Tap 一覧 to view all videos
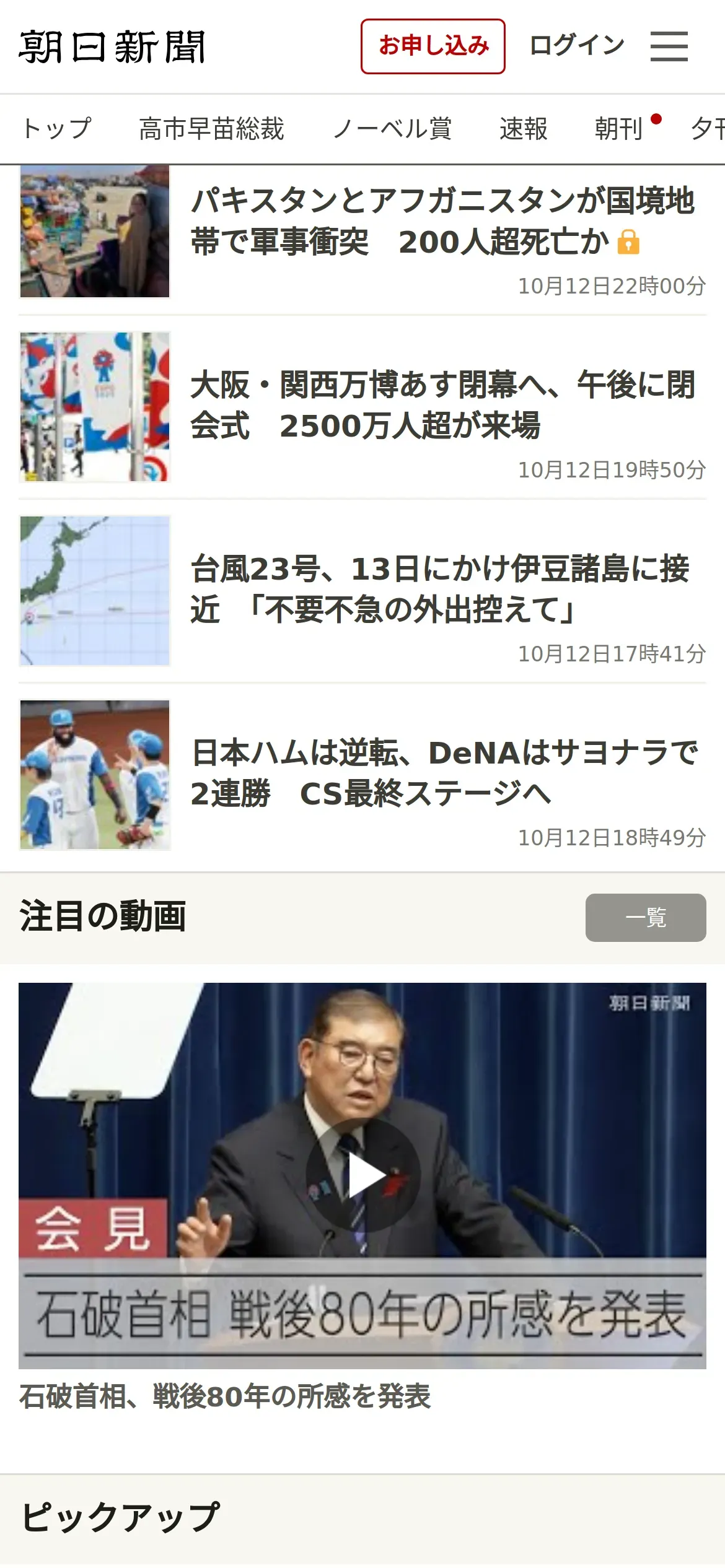Viewport: 725px width, 1568px height. tap(645, 917)
